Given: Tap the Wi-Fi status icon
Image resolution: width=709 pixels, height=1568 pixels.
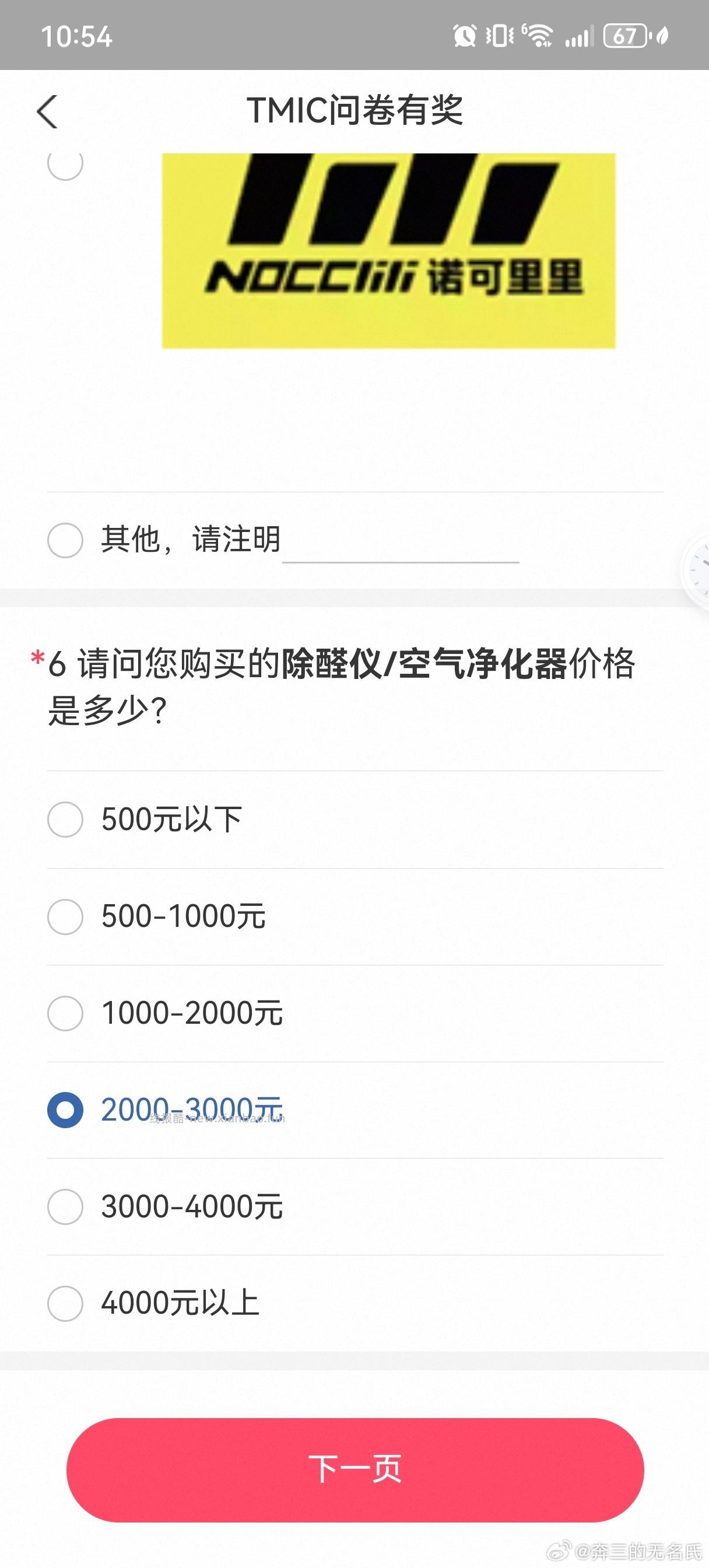Looking at the screenshot, I should [x=538, y=37].
